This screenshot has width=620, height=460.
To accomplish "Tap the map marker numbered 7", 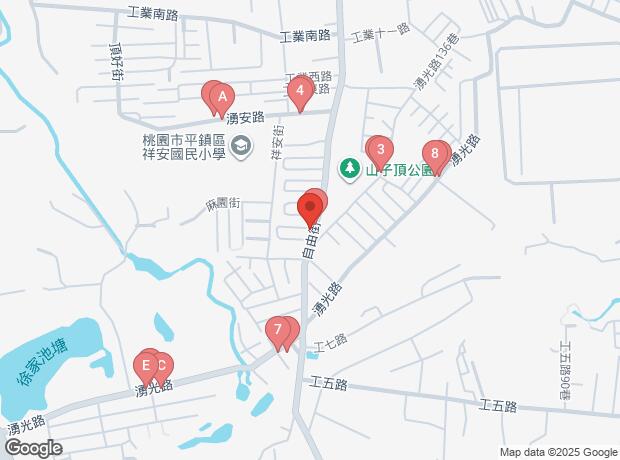I will point(276,329).
